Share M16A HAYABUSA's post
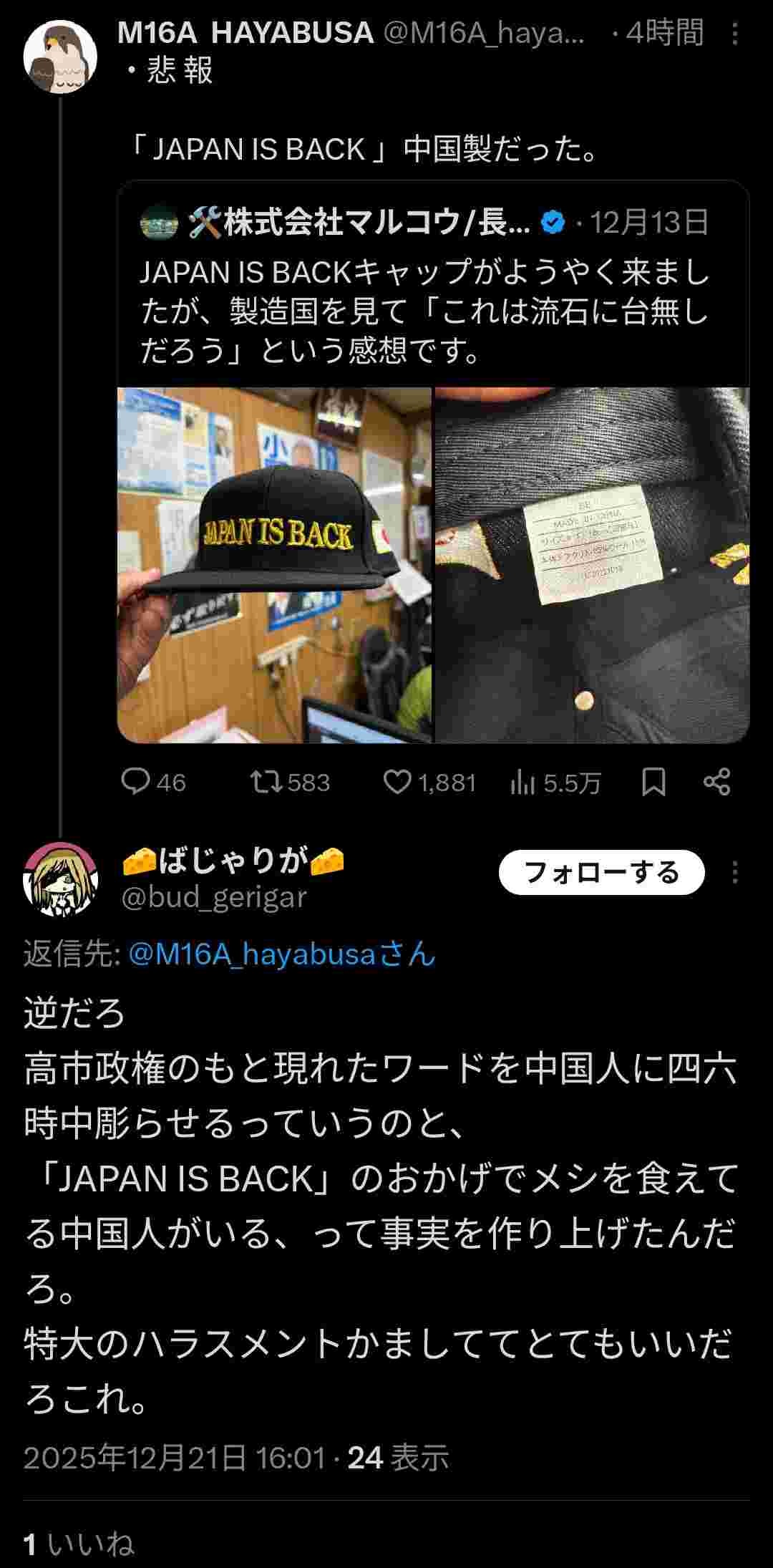The height and width of the screenshot is (1568, 773). (716, 783)
